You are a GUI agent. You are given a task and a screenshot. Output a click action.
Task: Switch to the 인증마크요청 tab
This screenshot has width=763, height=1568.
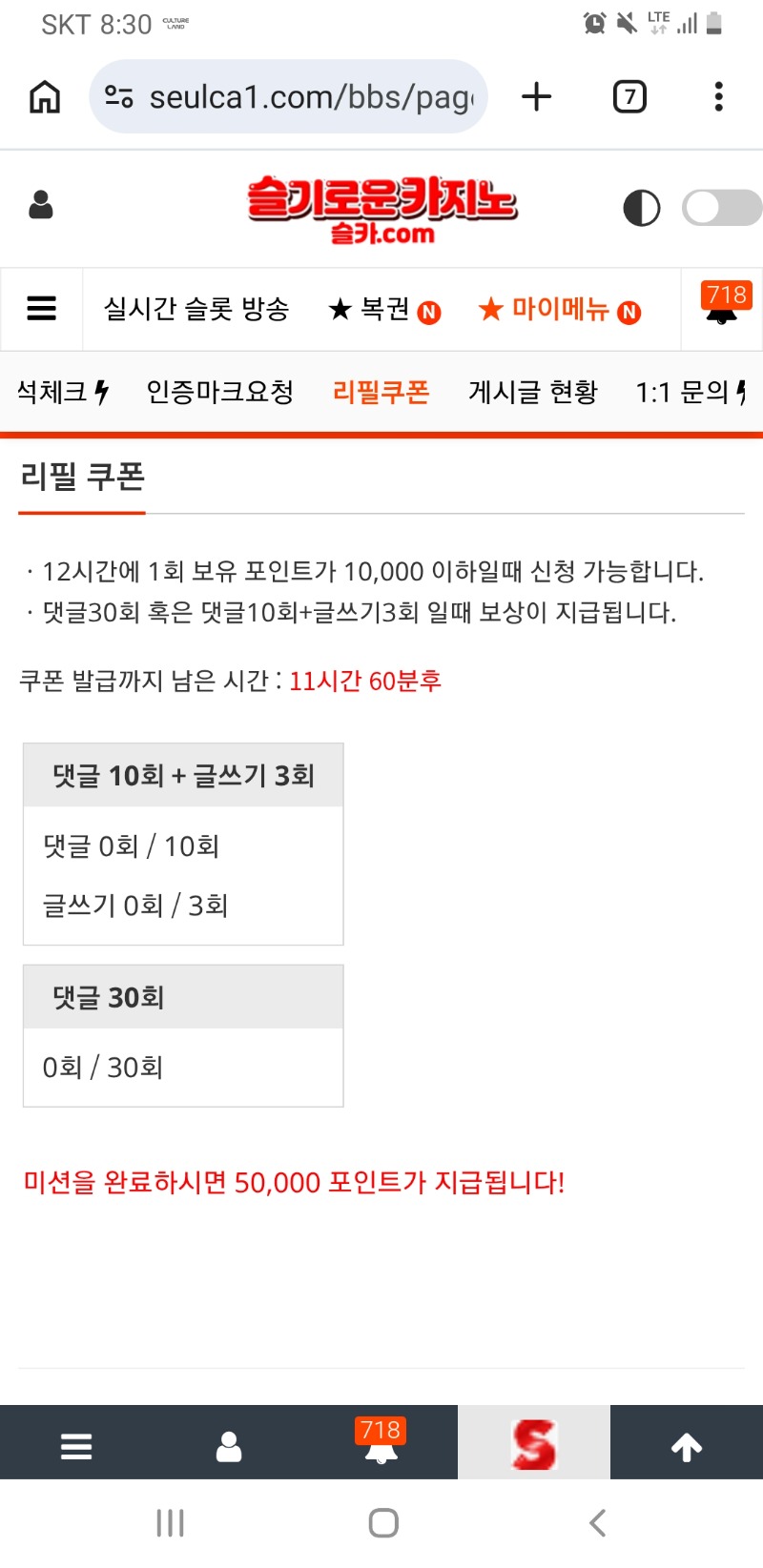[x=220, y=392]
